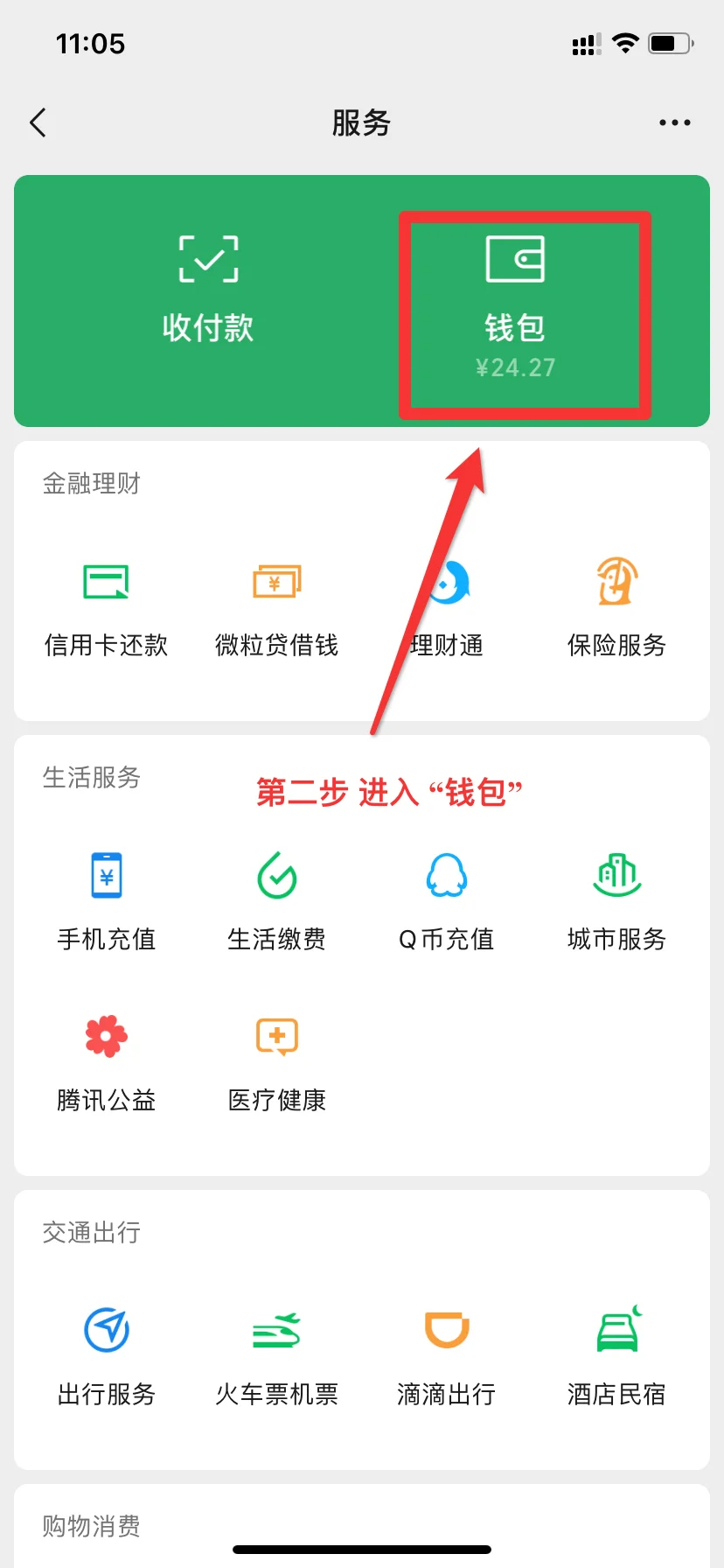This screenshot has height=1568, width=724.
Task: Tap 医疗健康 healthcare
Action: click(x=276, y=1060)
